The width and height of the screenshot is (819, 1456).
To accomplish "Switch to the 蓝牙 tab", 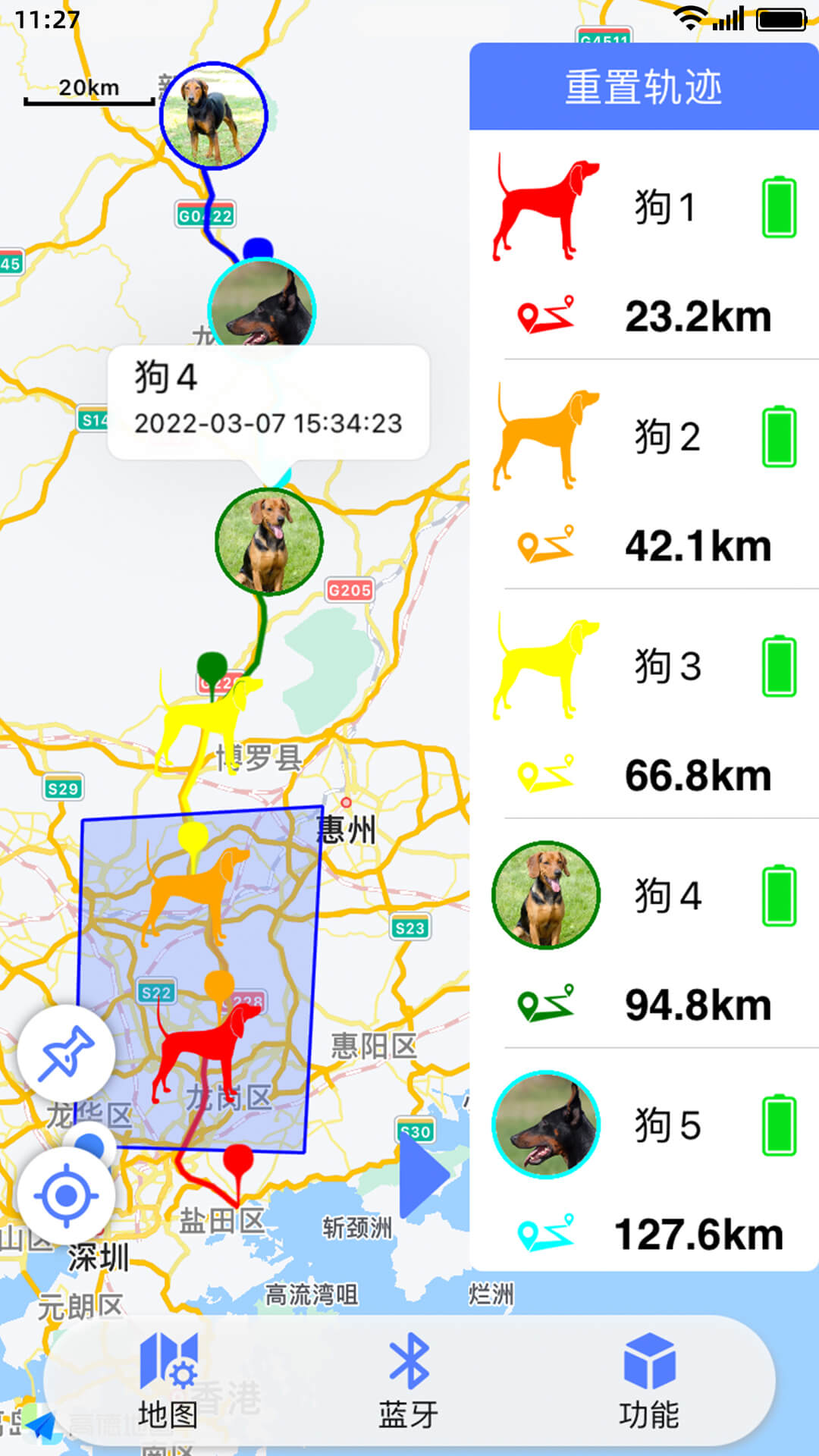I will (x=409, y=1382).
